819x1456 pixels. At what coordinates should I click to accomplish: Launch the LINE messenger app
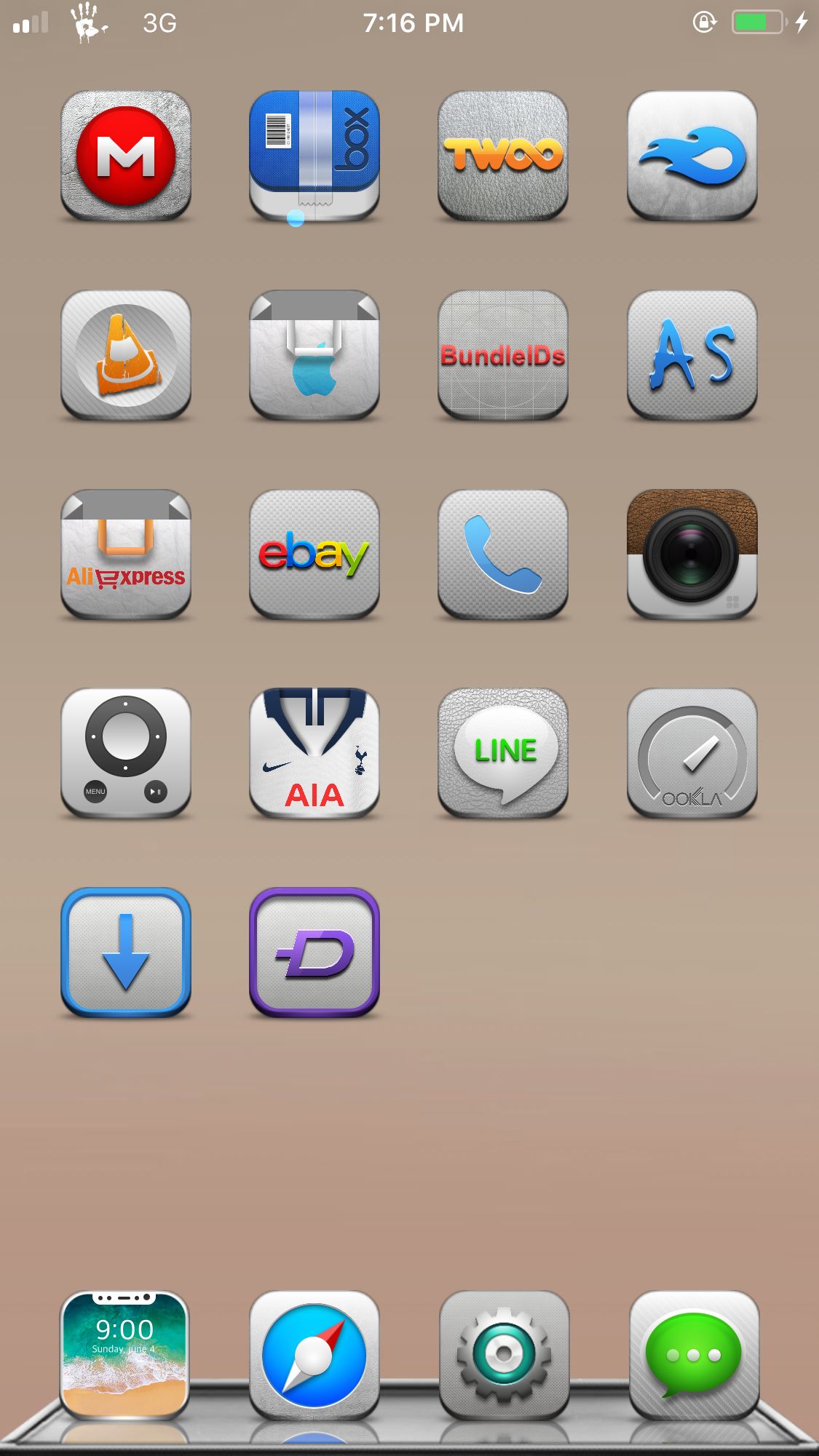pos(503,753)
